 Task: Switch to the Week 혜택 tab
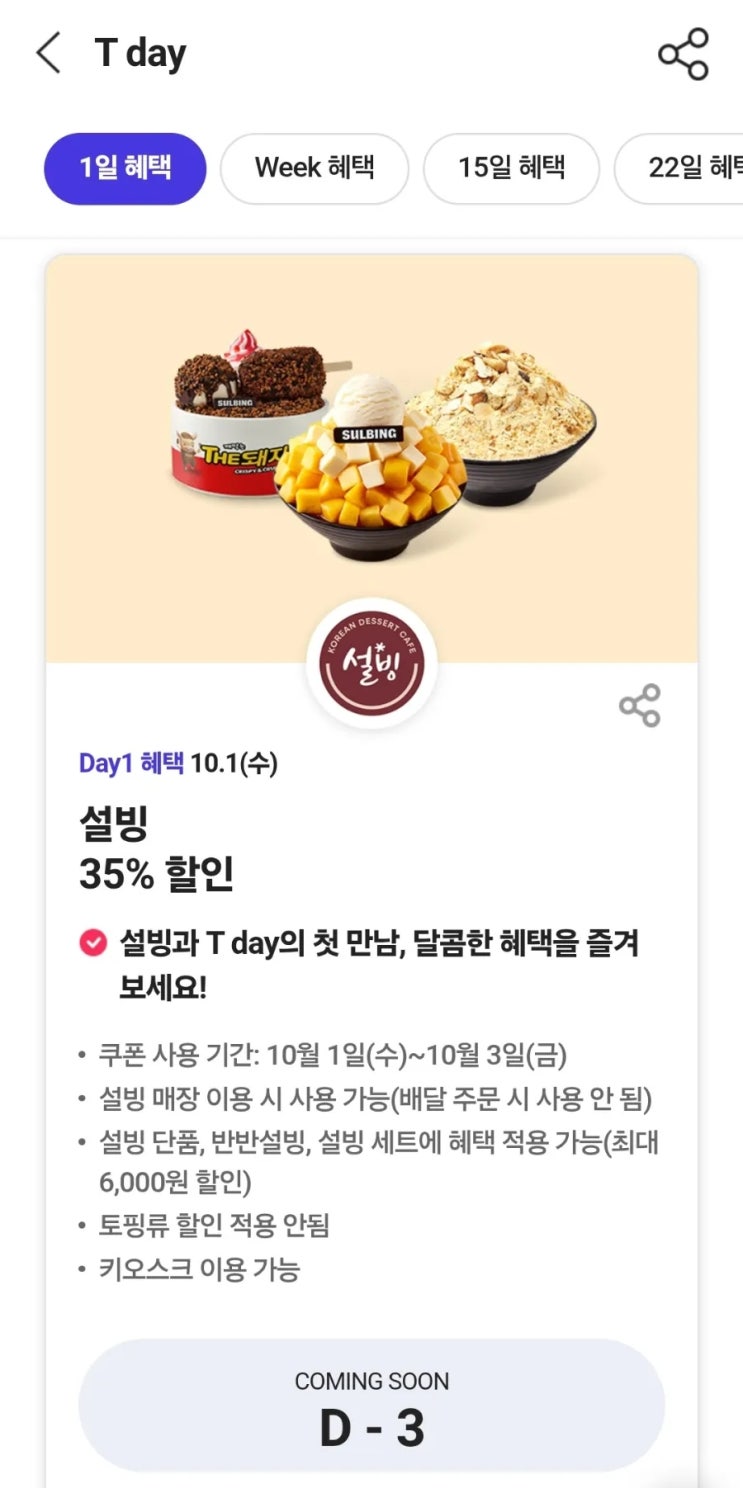click(314, 168)
